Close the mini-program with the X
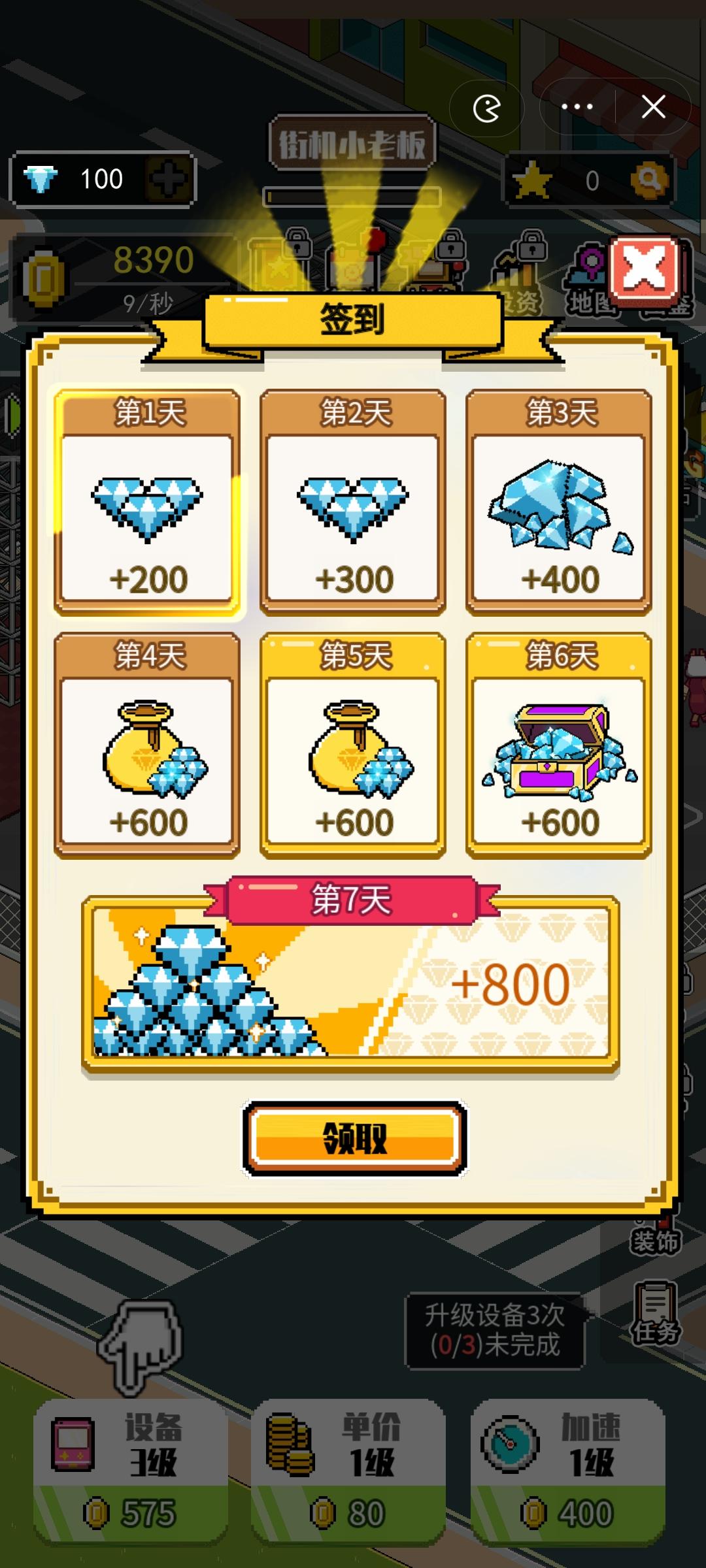Screen dimensions: 706x1568 tap(653, 107)
